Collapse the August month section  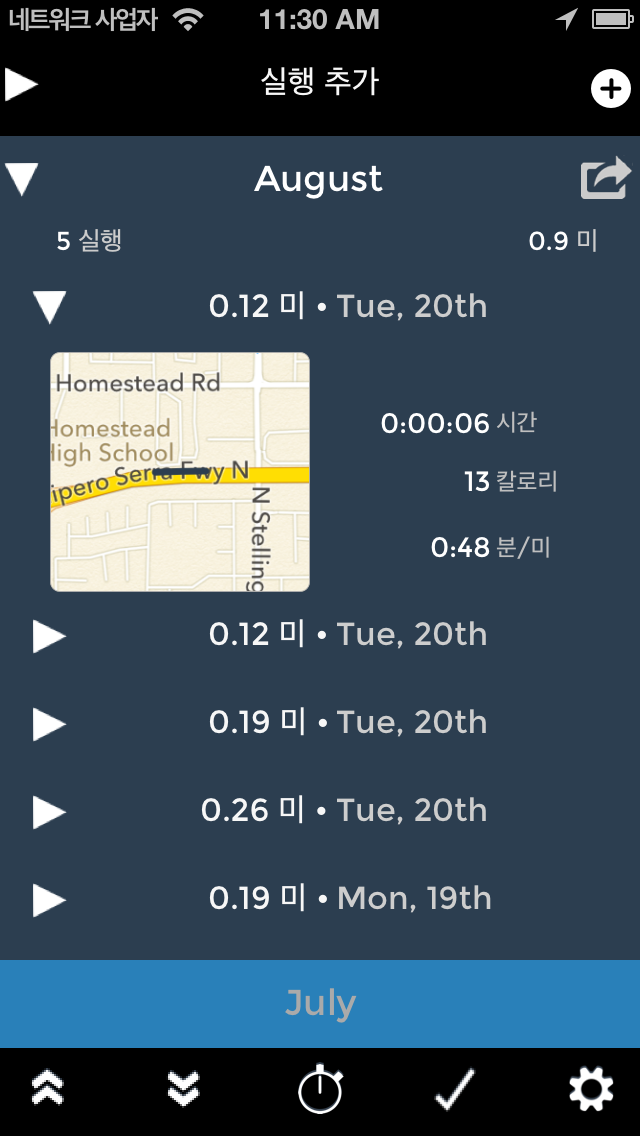coord(22,179)
